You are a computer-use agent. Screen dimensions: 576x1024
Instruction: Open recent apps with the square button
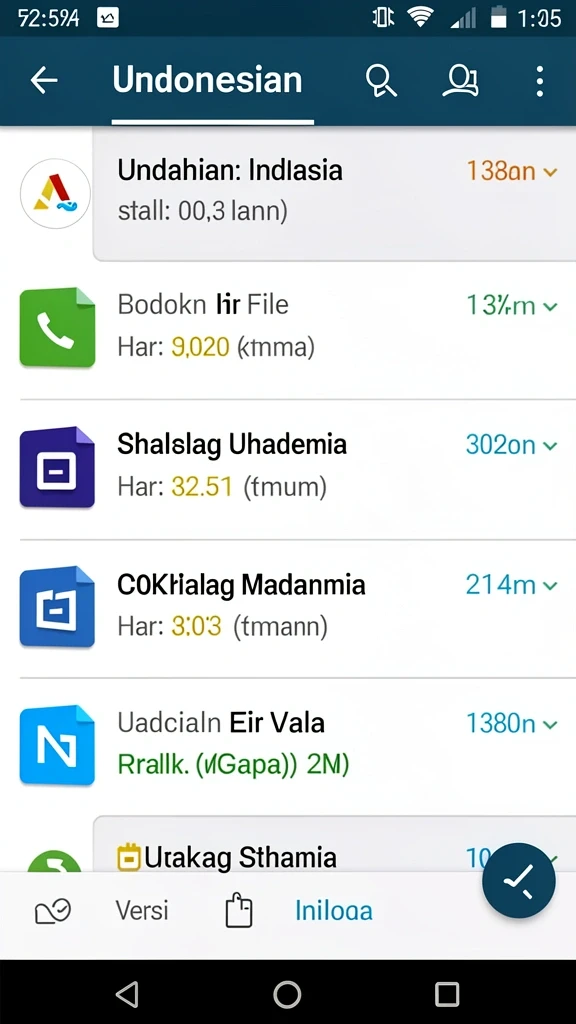(x=447, y=994)
